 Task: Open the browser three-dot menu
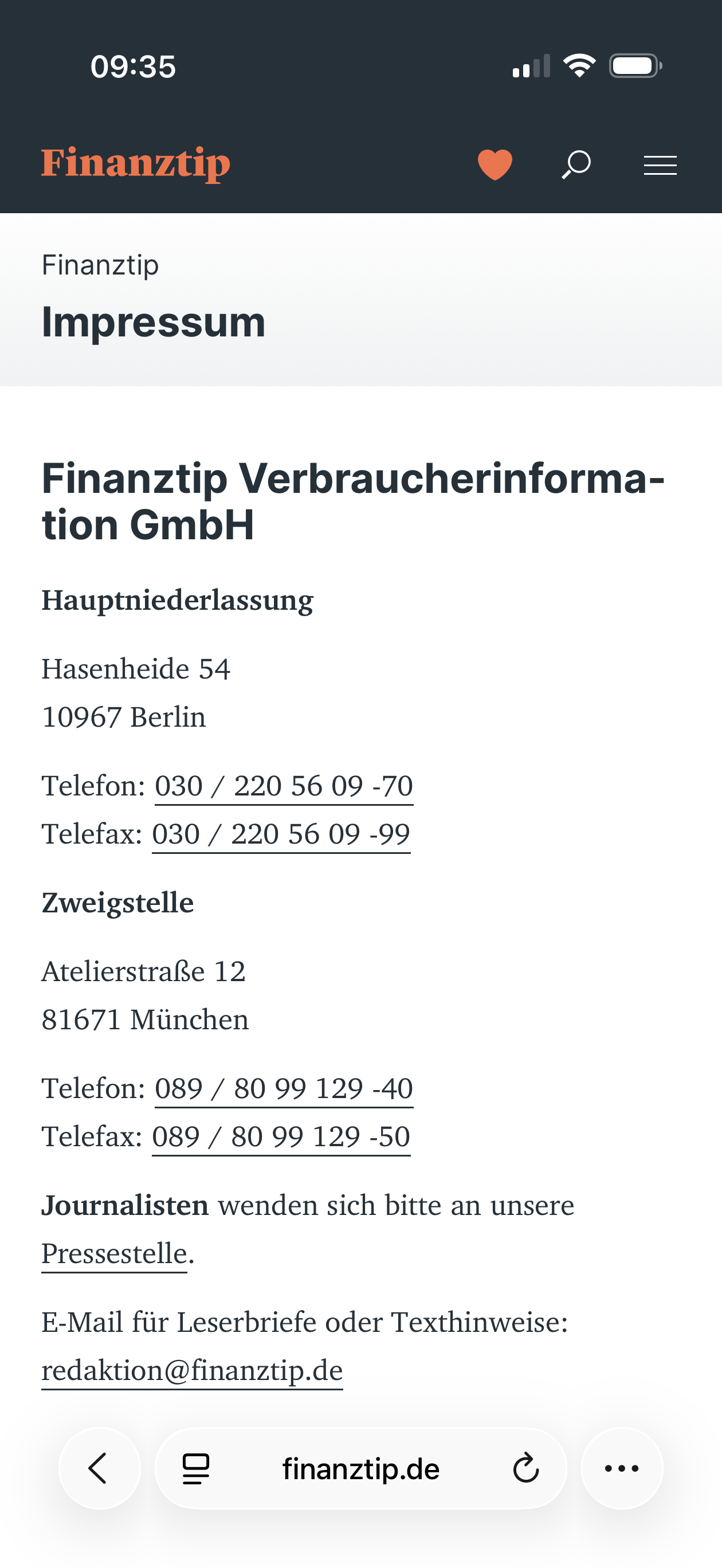[622, 1468]
